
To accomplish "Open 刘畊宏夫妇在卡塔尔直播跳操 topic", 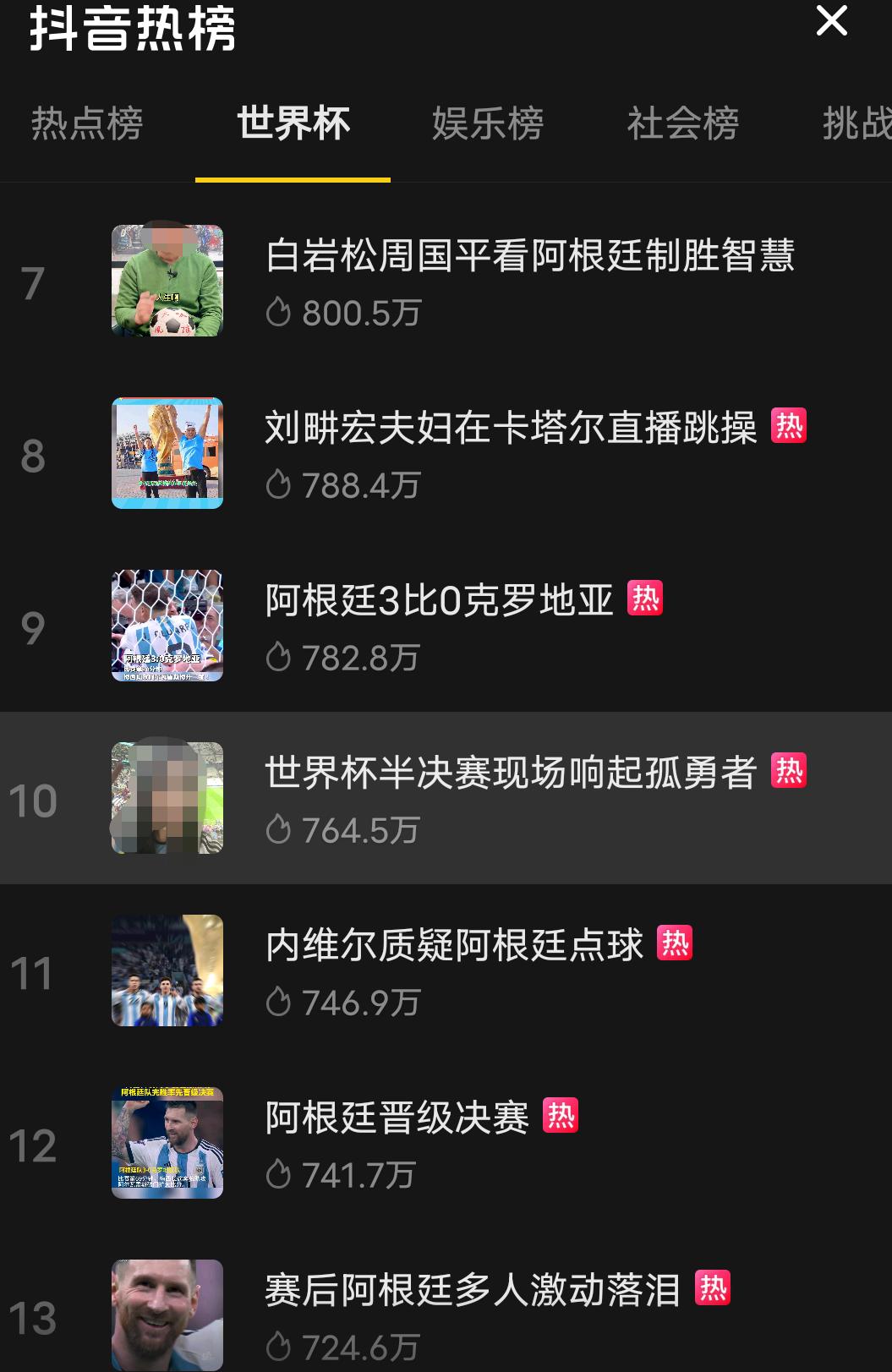I will 511,428.
